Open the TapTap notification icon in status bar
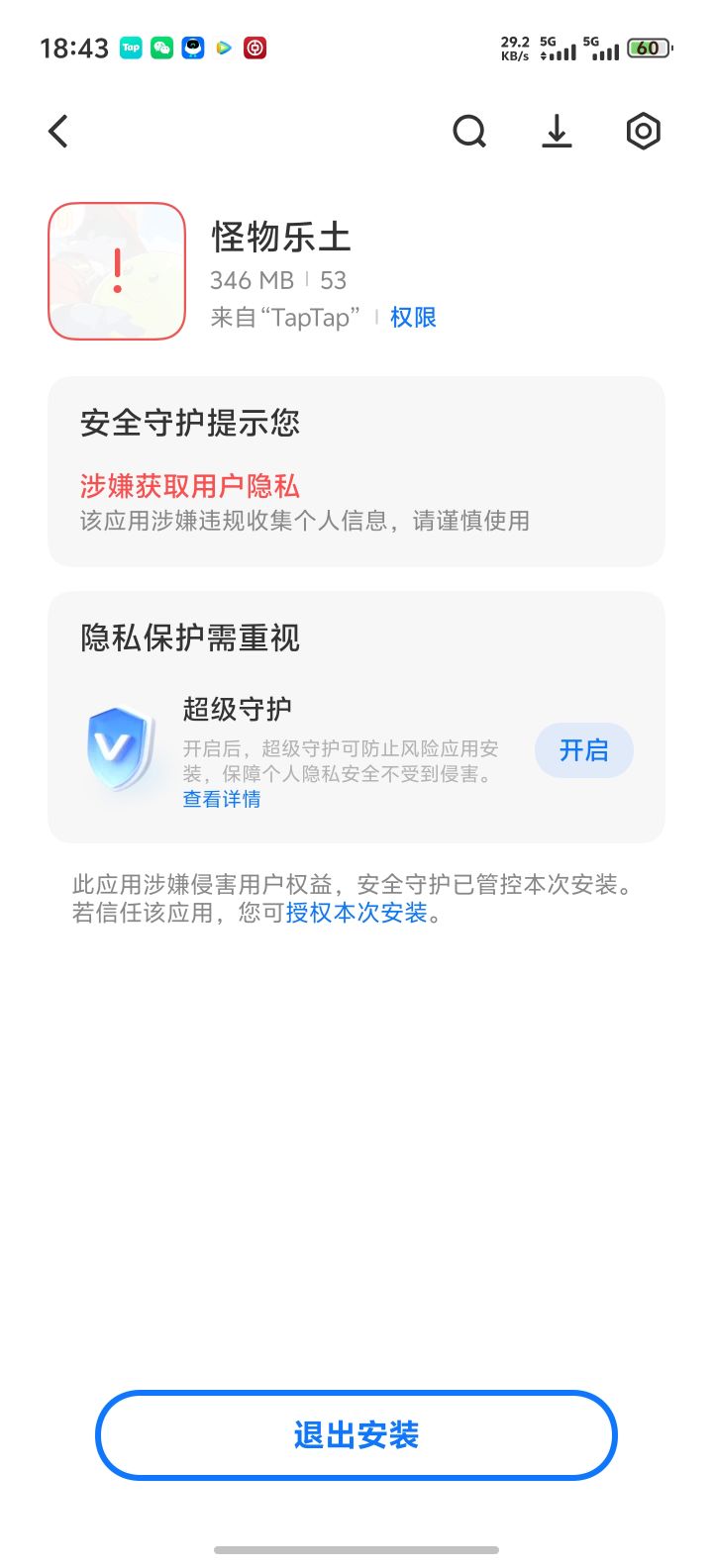Image resolution: width=713 pixels, height=1568 pixels. 130,47
